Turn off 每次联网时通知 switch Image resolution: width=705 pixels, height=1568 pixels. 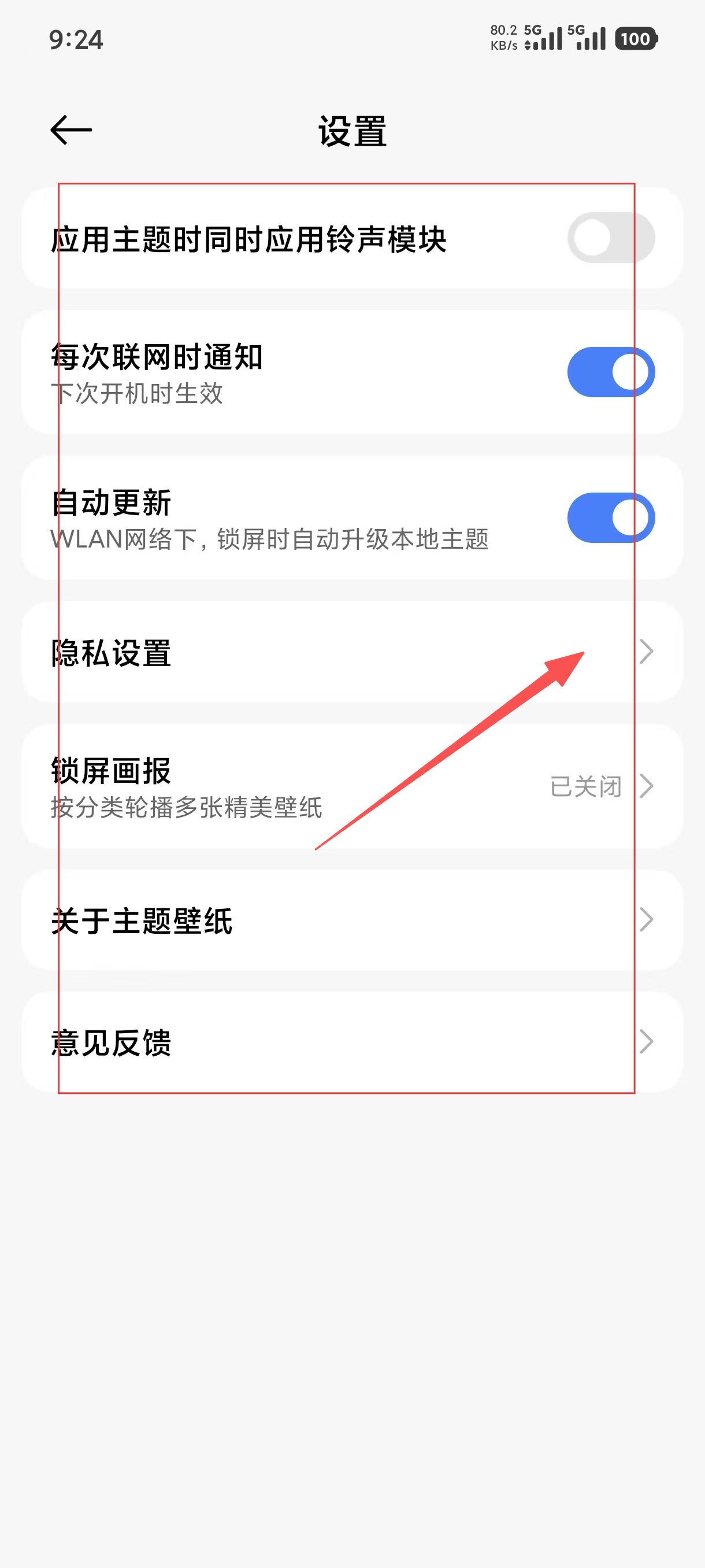pos(610,372)
